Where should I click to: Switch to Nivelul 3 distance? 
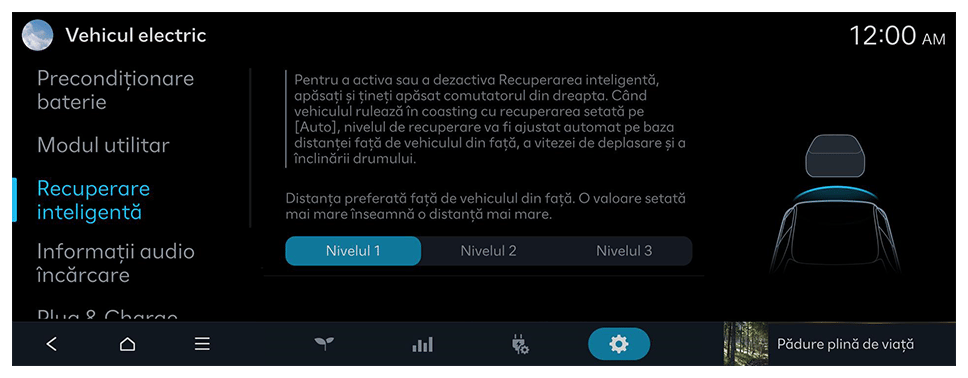624,251
